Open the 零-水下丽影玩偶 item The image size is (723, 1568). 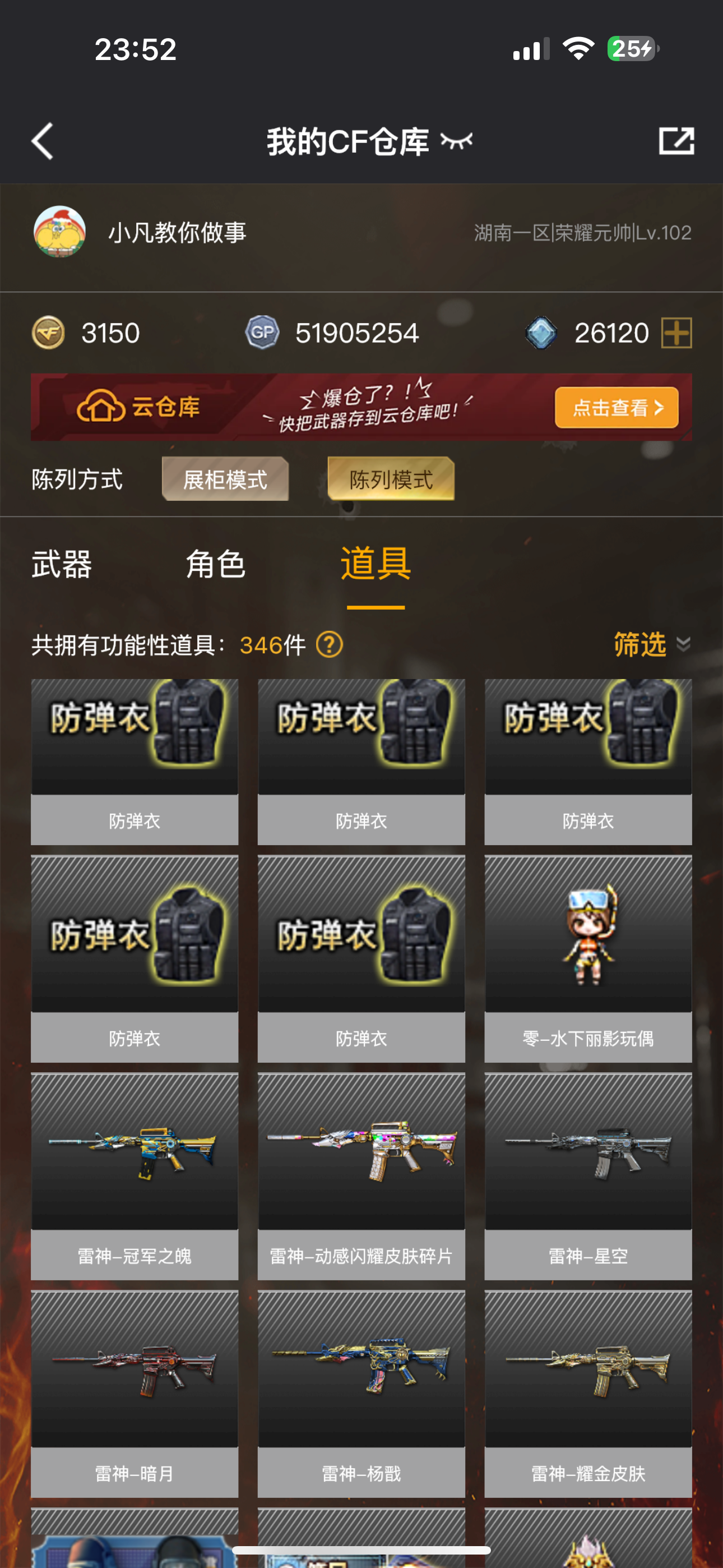pyautogui.click(x=588, y=959)
